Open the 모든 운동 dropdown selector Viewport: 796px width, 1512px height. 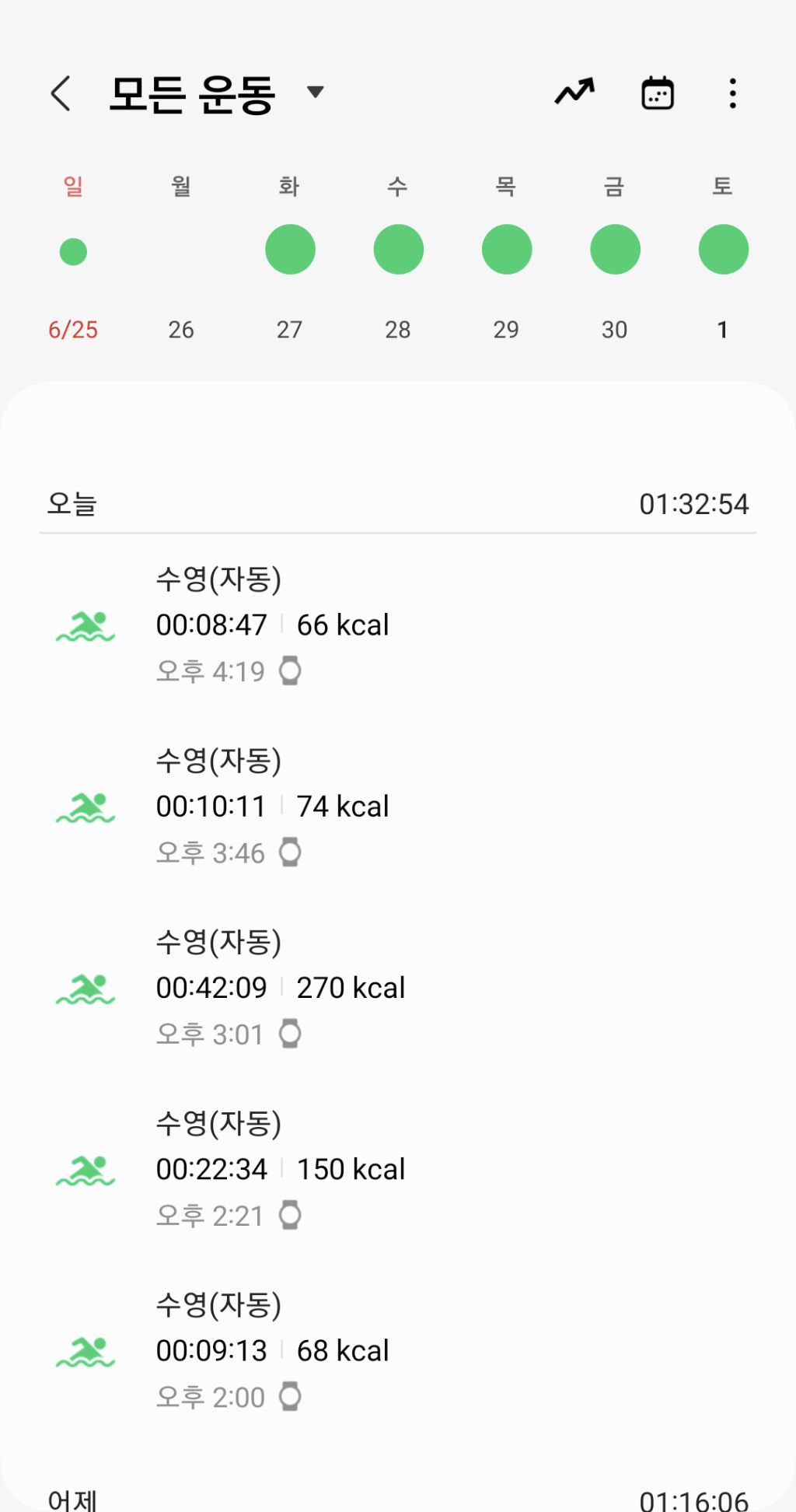click(x=315, y=92)
